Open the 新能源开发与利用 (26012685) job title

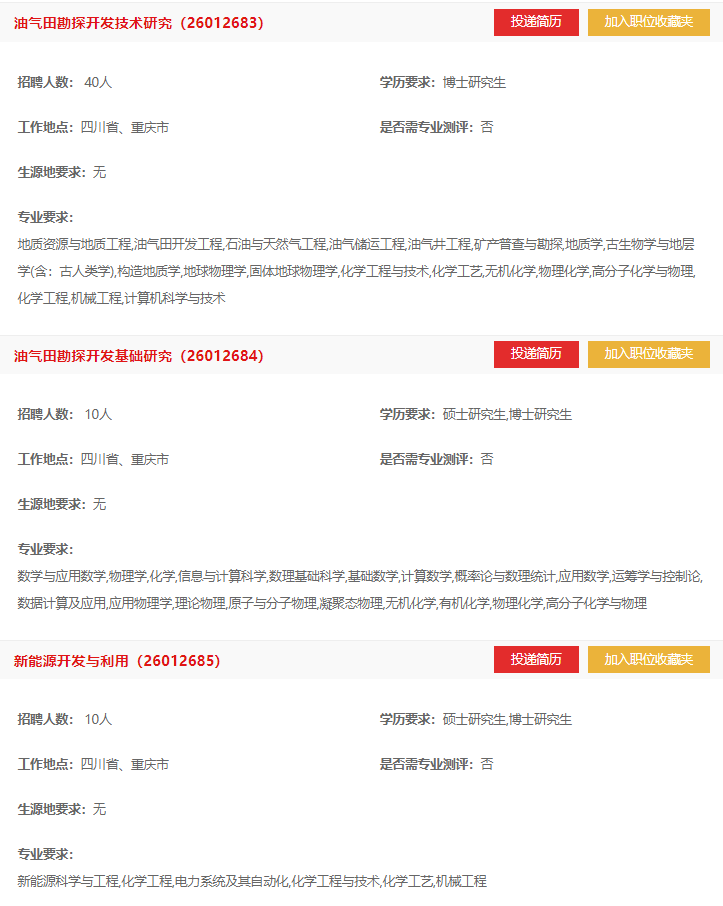click(x=117, y=661)
